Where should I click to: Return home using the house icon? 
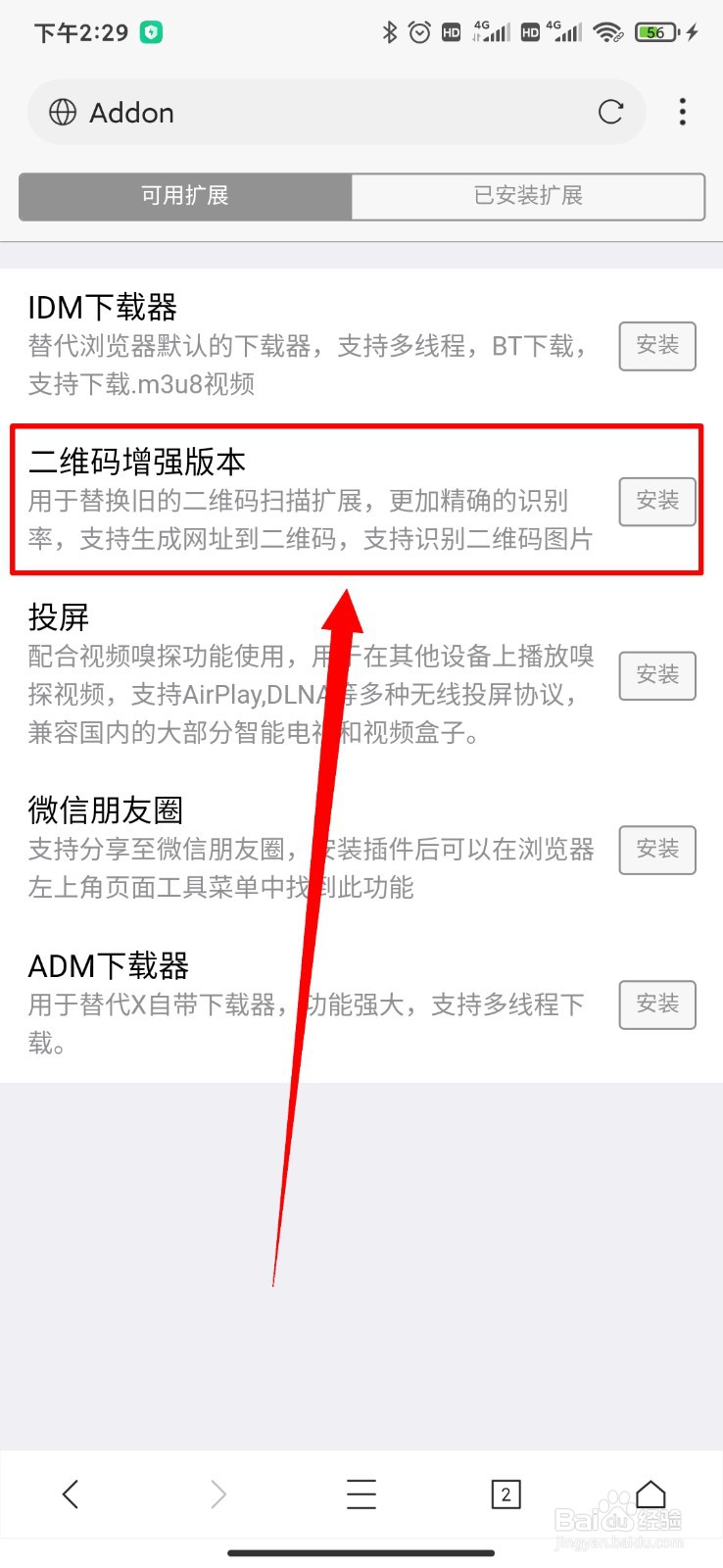click(x=651, y=1494)
